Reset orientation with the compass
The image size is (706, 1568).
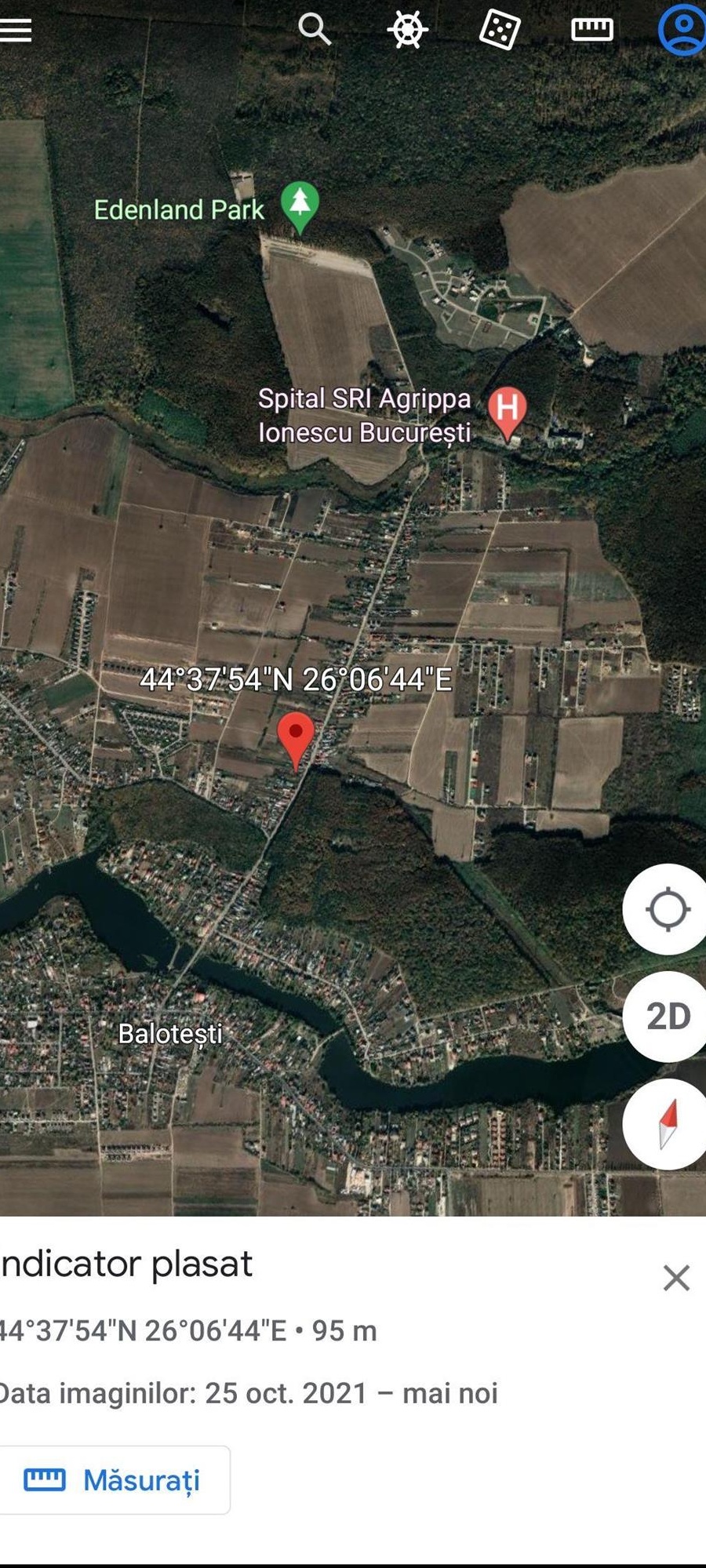tap(667, 1124)
